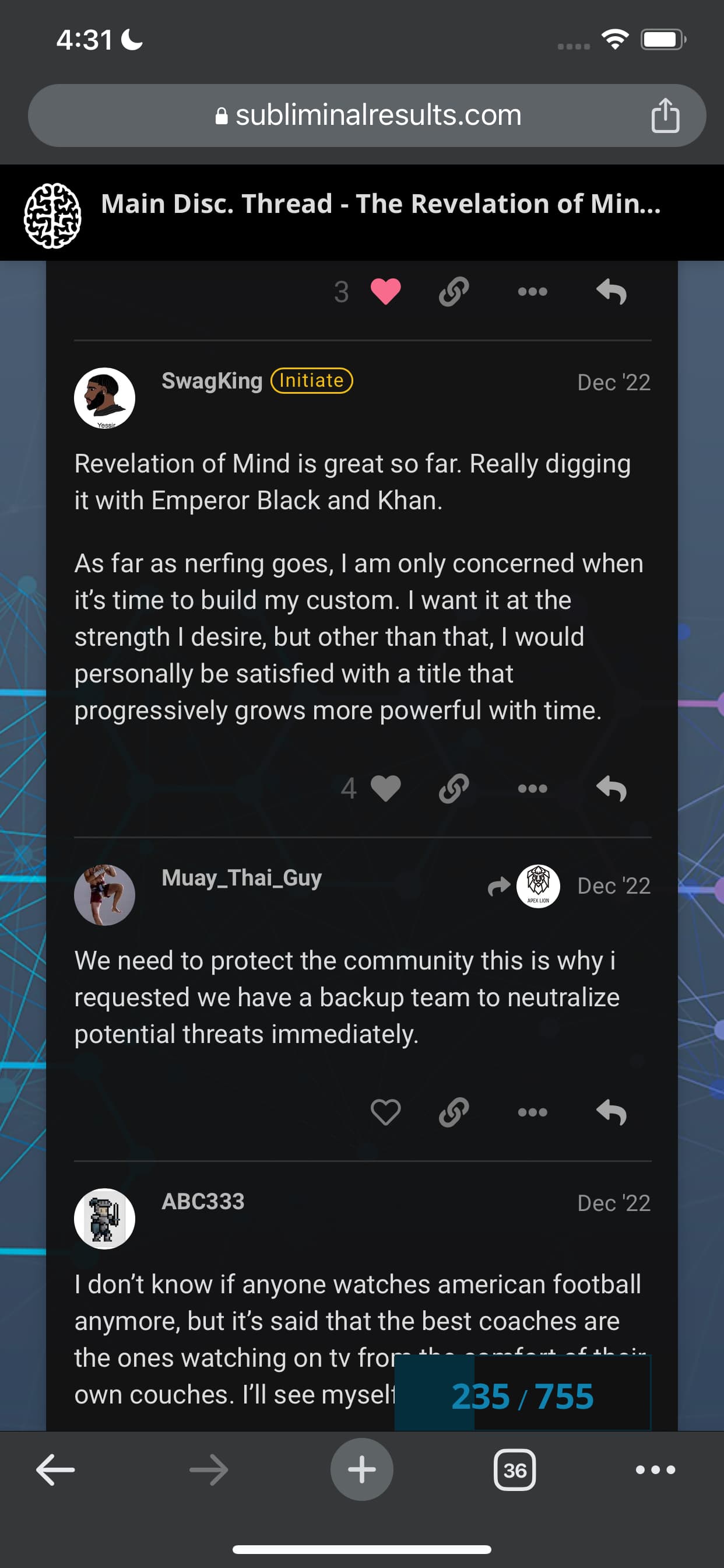This screenshot has width=724, height=1568.
Task: Go back with the browser back arrow
Action: point(55,1469)
